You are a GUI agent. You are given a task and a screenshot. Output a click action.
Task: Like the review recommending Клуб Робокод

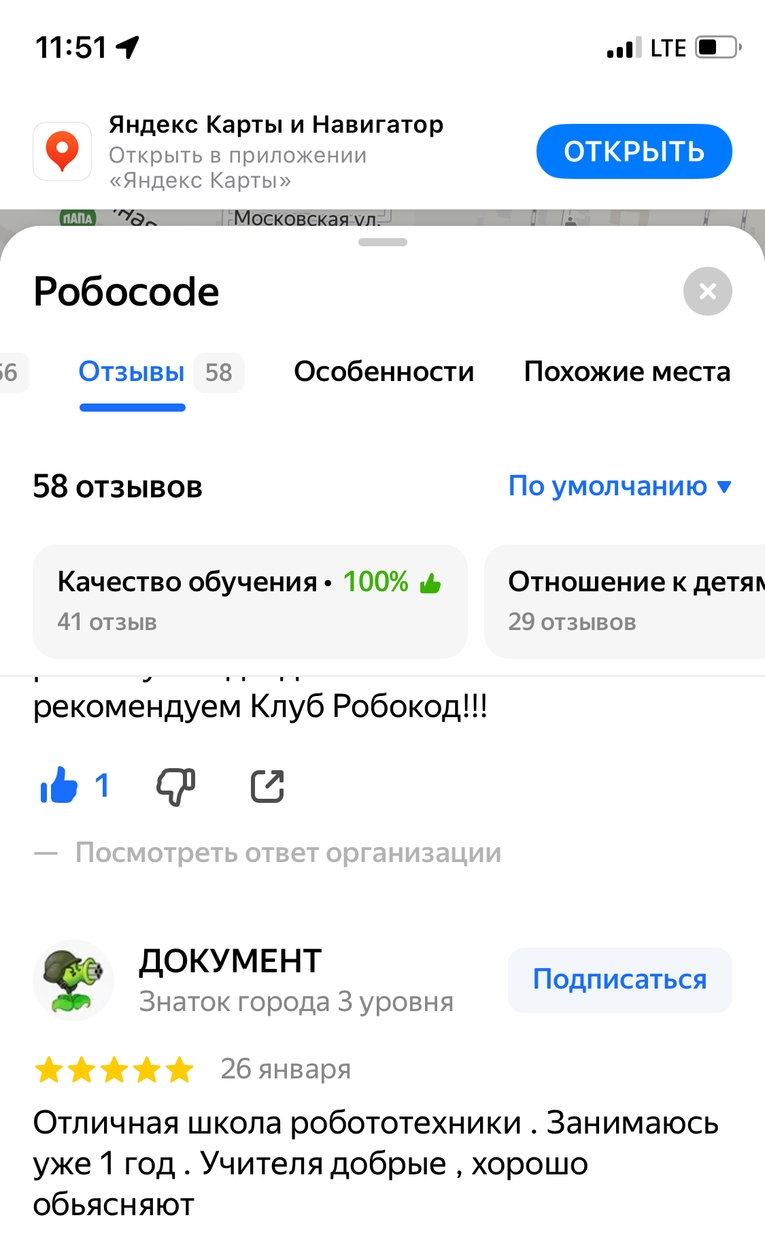pyautogui.click(x=60, y=788)
